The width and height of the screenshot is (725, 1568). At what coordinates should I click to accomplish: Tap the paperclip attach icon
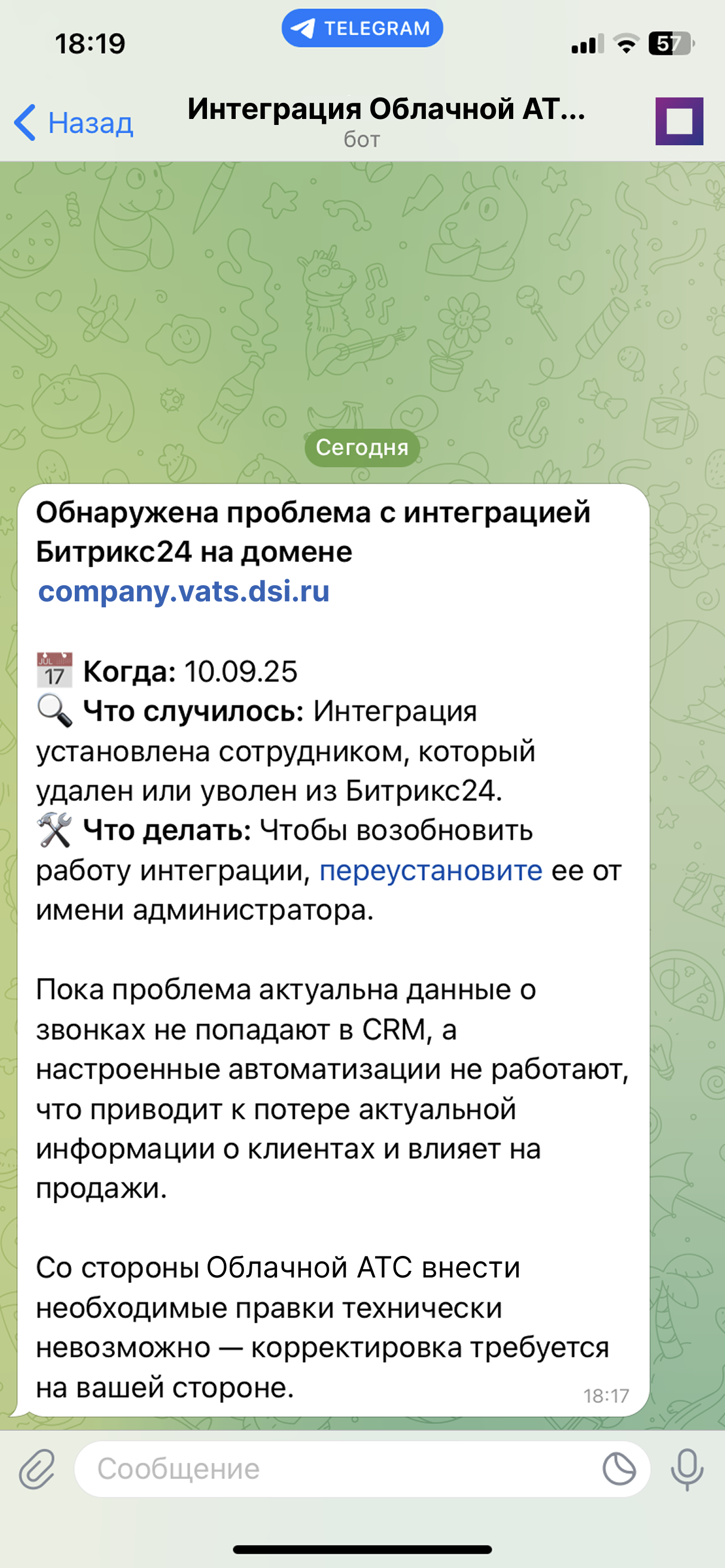pyautogui.click(x=36, y=1469)
